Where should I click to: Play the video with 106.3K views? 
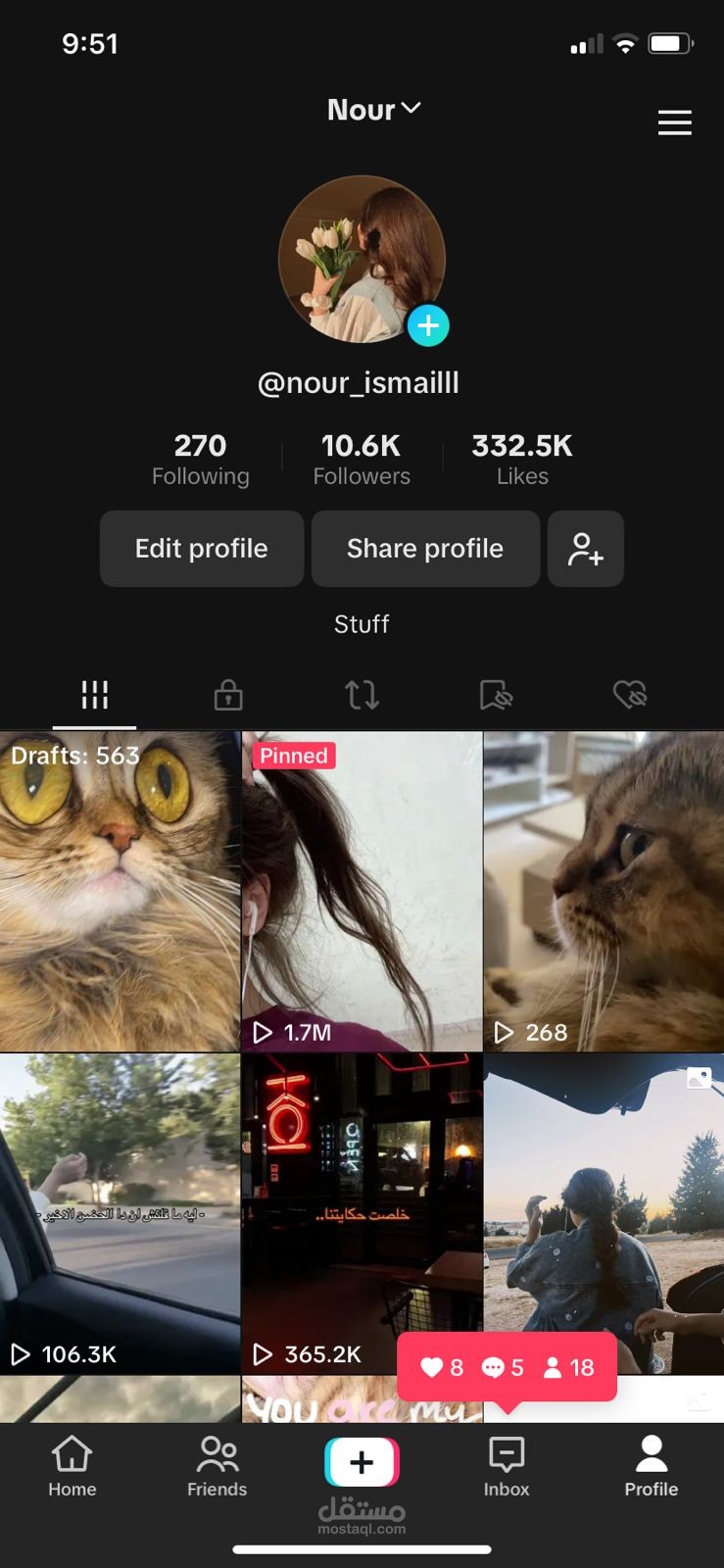(120, 1213)
